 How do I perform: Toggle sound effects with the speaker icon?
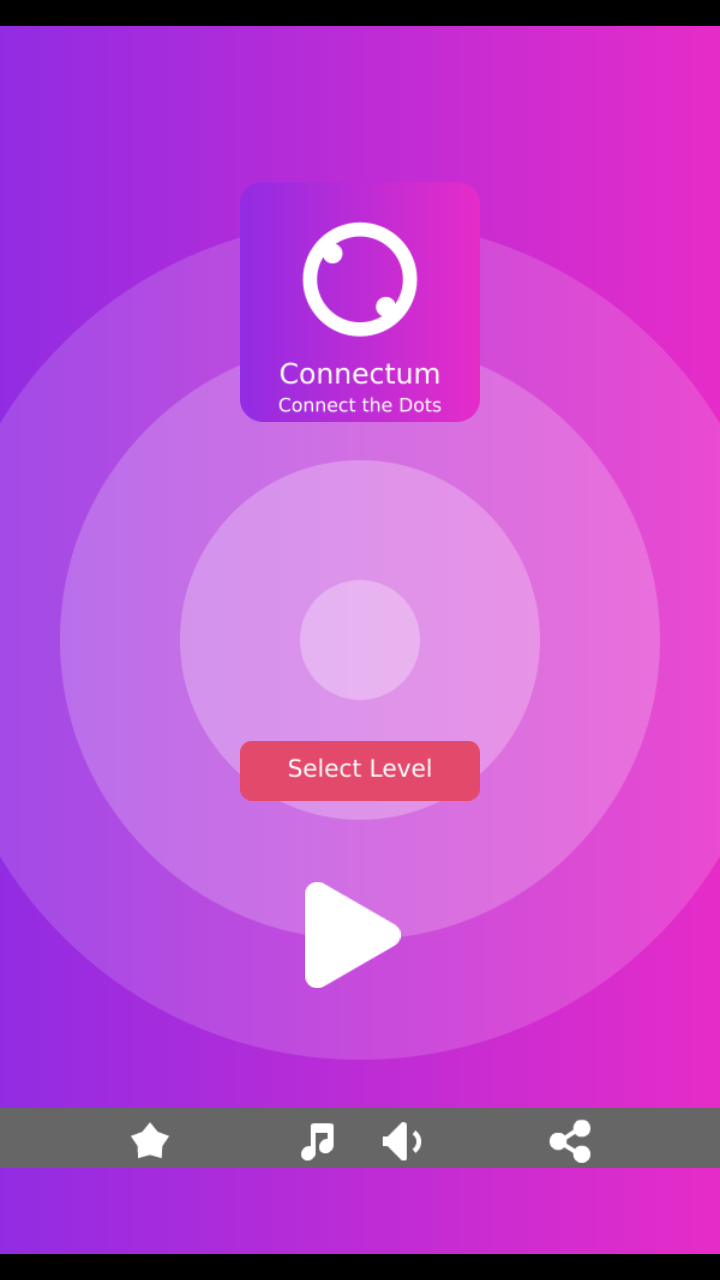401,1141
